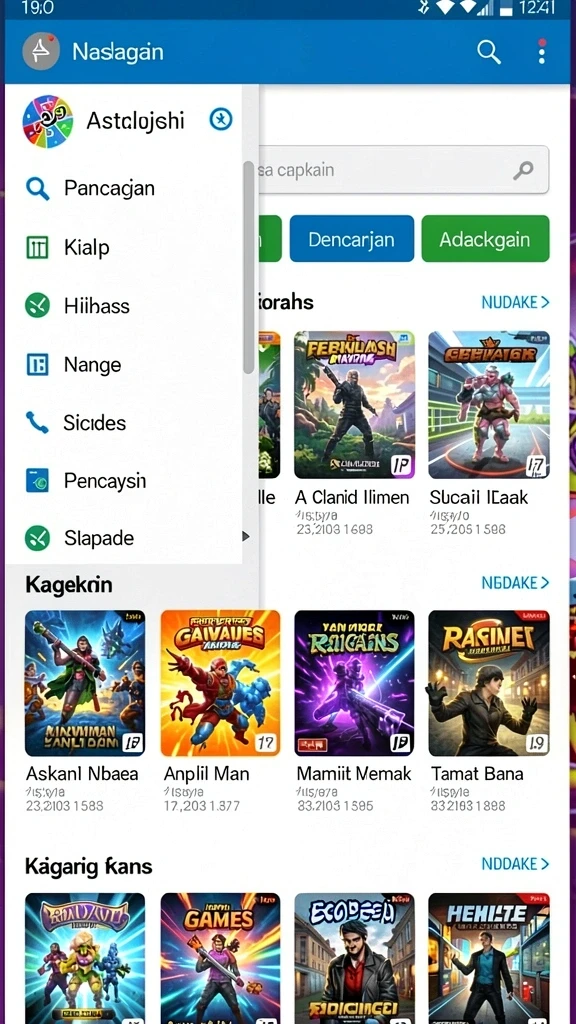
Task: Select the Sicides menu item
Action: (123, 423)
